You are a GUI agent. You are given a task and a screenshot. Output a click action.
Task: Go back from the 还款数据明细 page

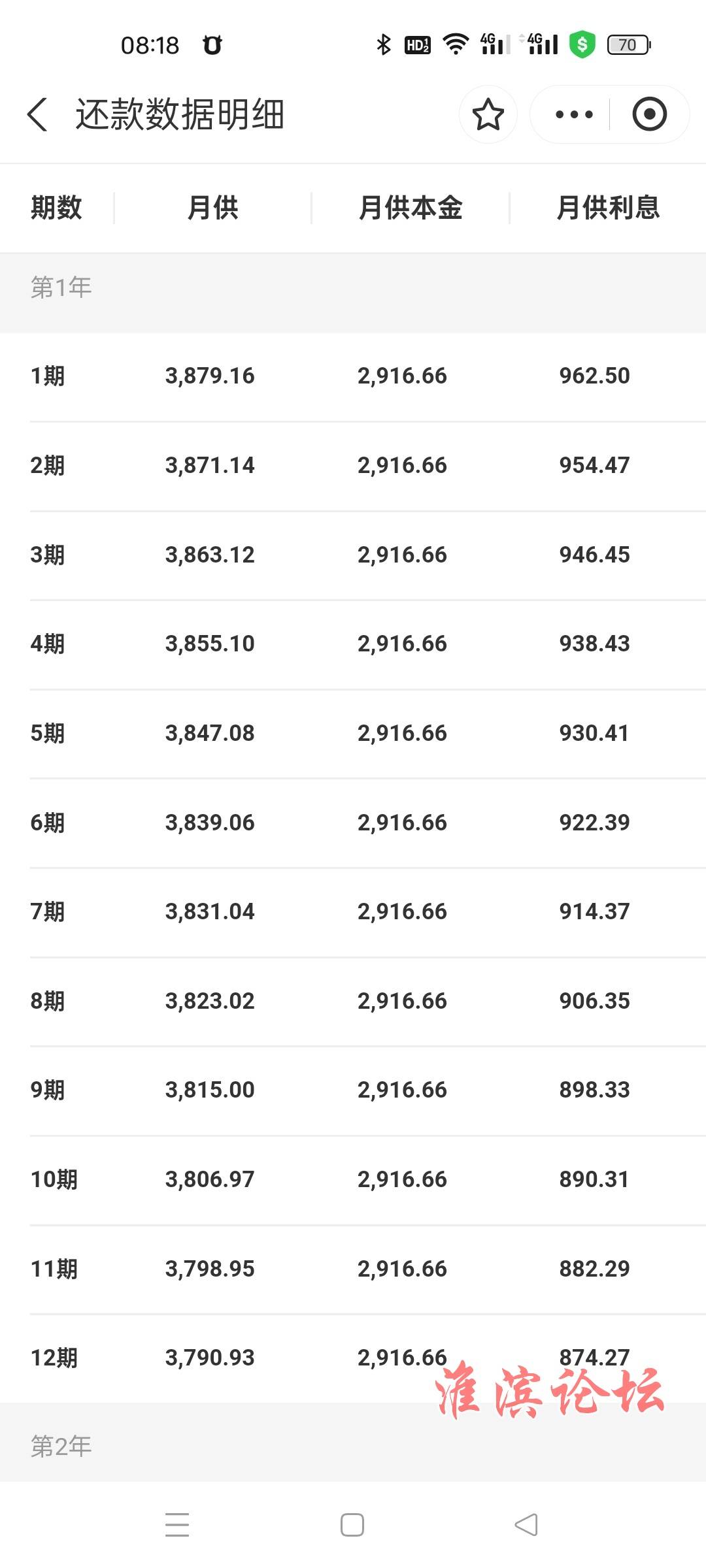37,114
